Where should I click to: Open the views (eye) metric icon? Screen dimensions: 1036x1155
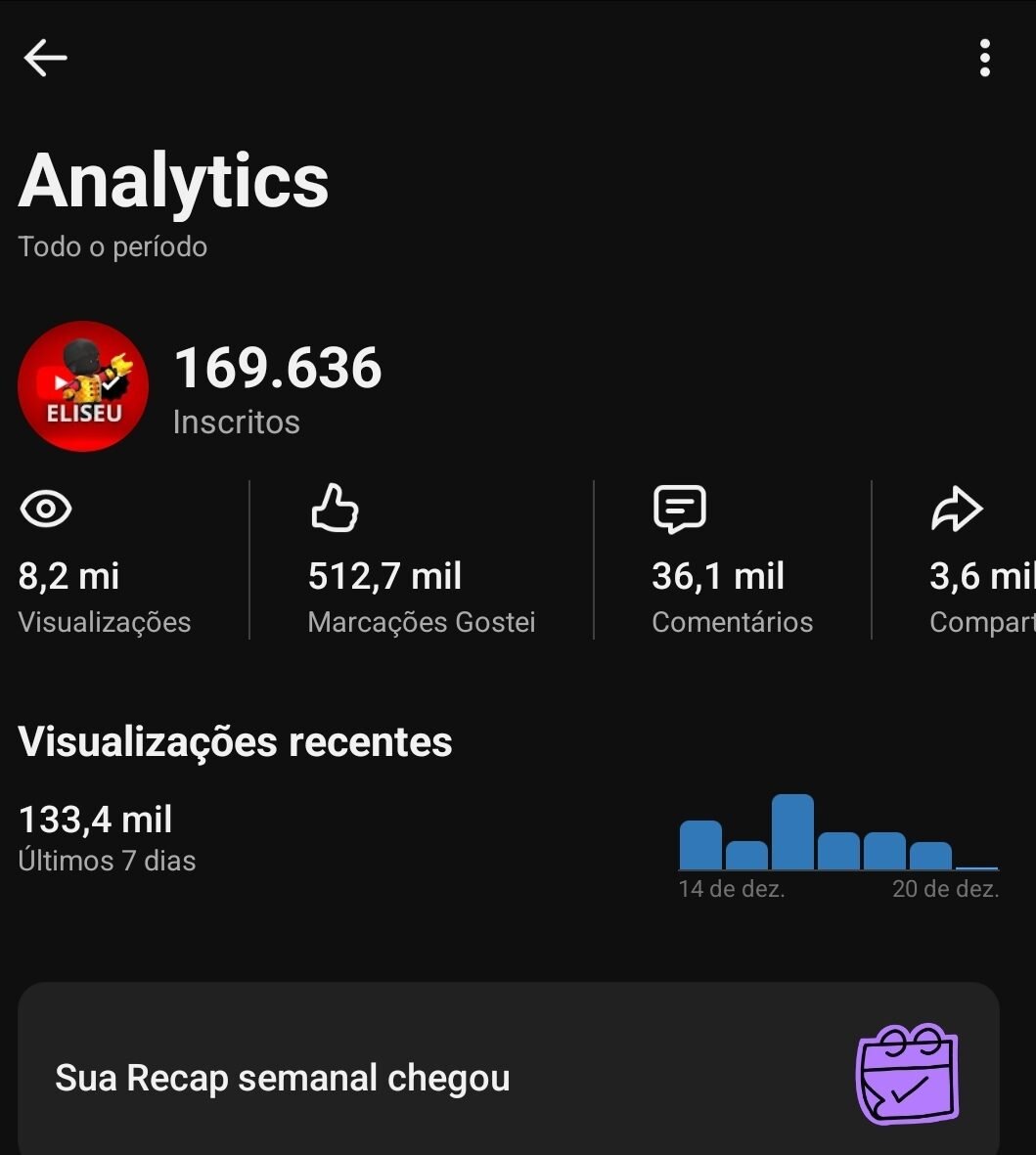(44, 508)
